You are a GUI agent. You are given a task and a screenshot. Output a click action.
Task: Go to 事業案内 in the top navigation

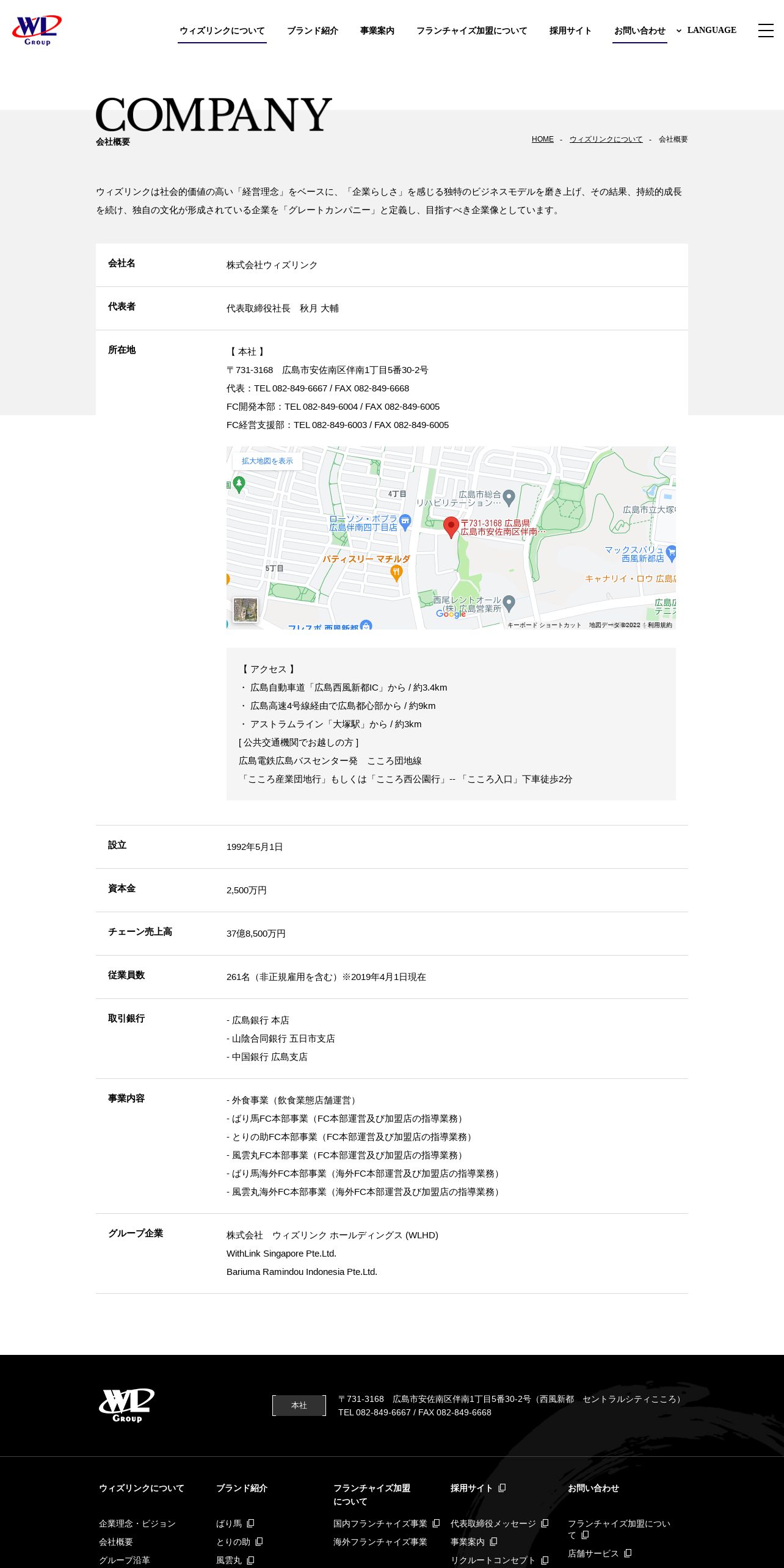click(377, 31)
